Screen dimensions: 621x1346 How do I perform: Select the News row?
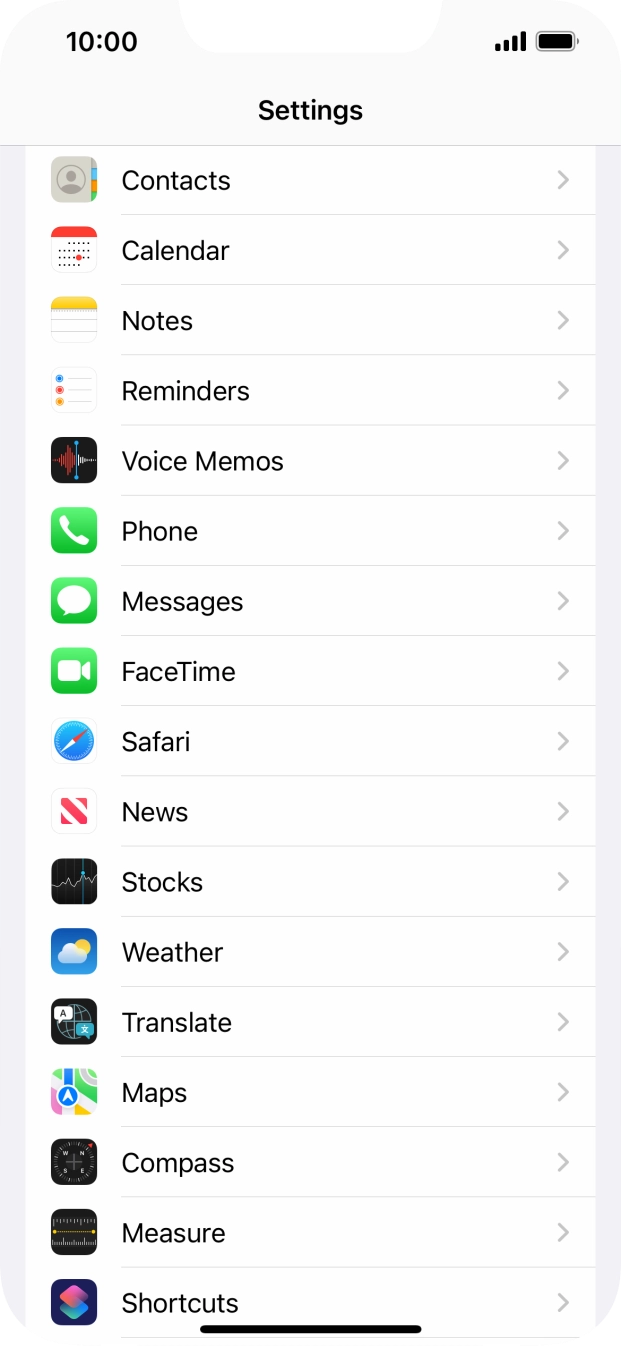tap(310, 811)
